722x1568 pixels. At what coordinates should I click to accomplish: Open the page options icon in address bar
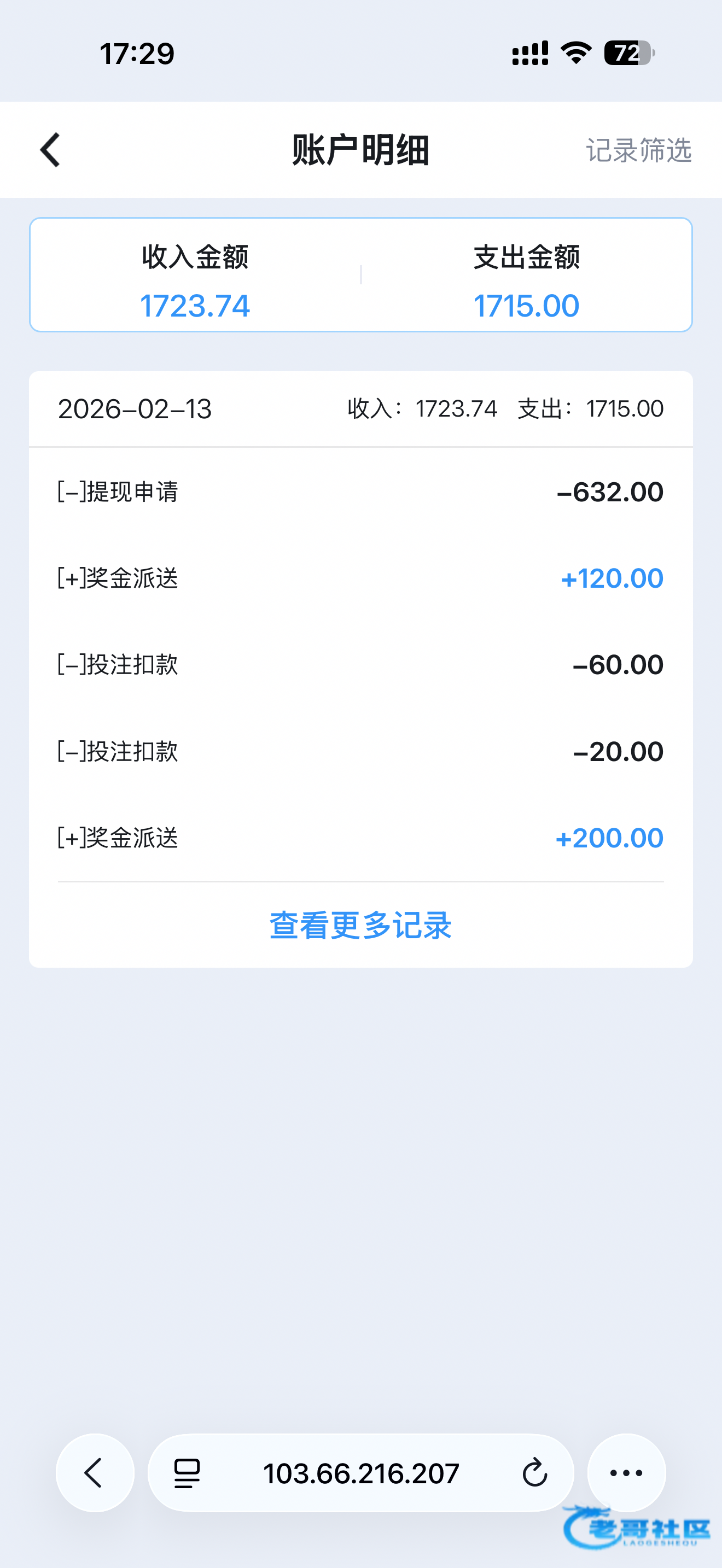coord(187,1472)
